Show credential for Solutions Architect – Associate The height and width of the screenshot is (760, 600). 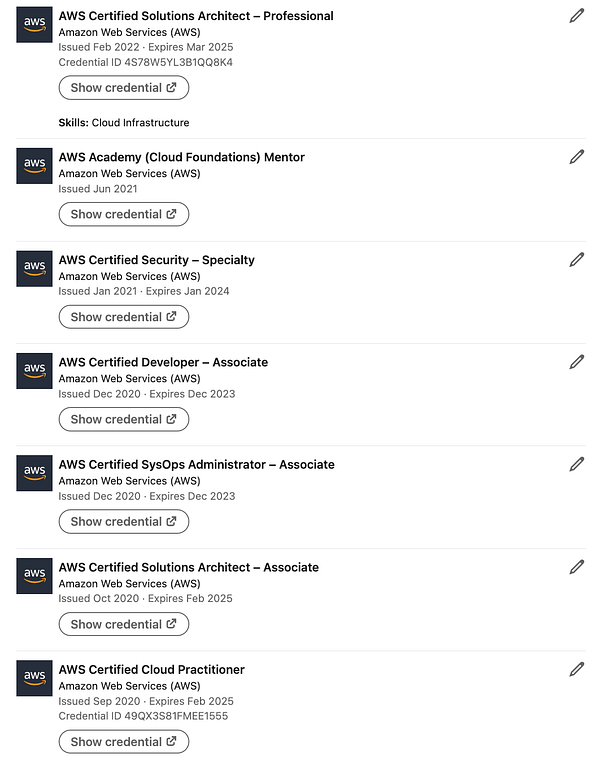pos(123,624)
